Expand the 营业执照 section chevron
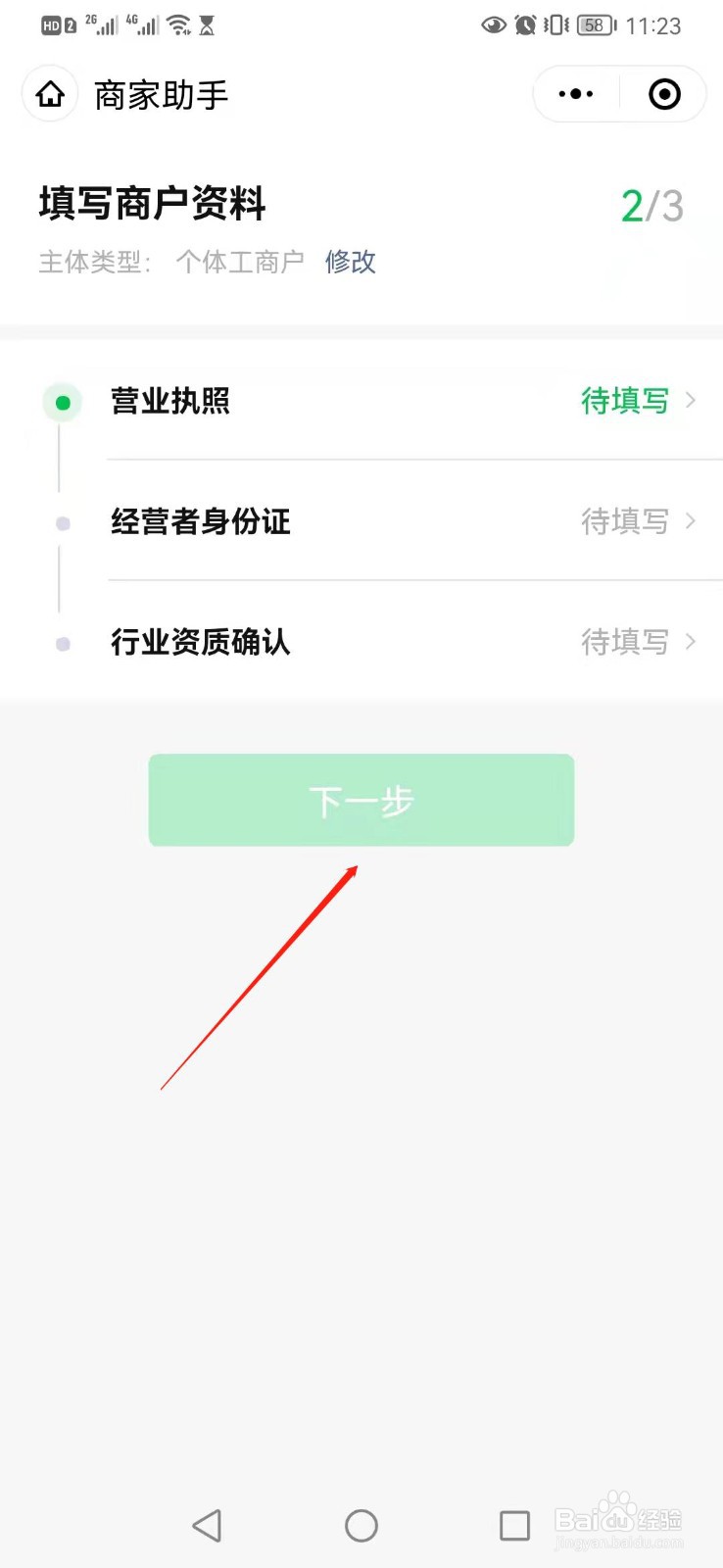This screenshot has height=1568, width=723. click(692, 401)
